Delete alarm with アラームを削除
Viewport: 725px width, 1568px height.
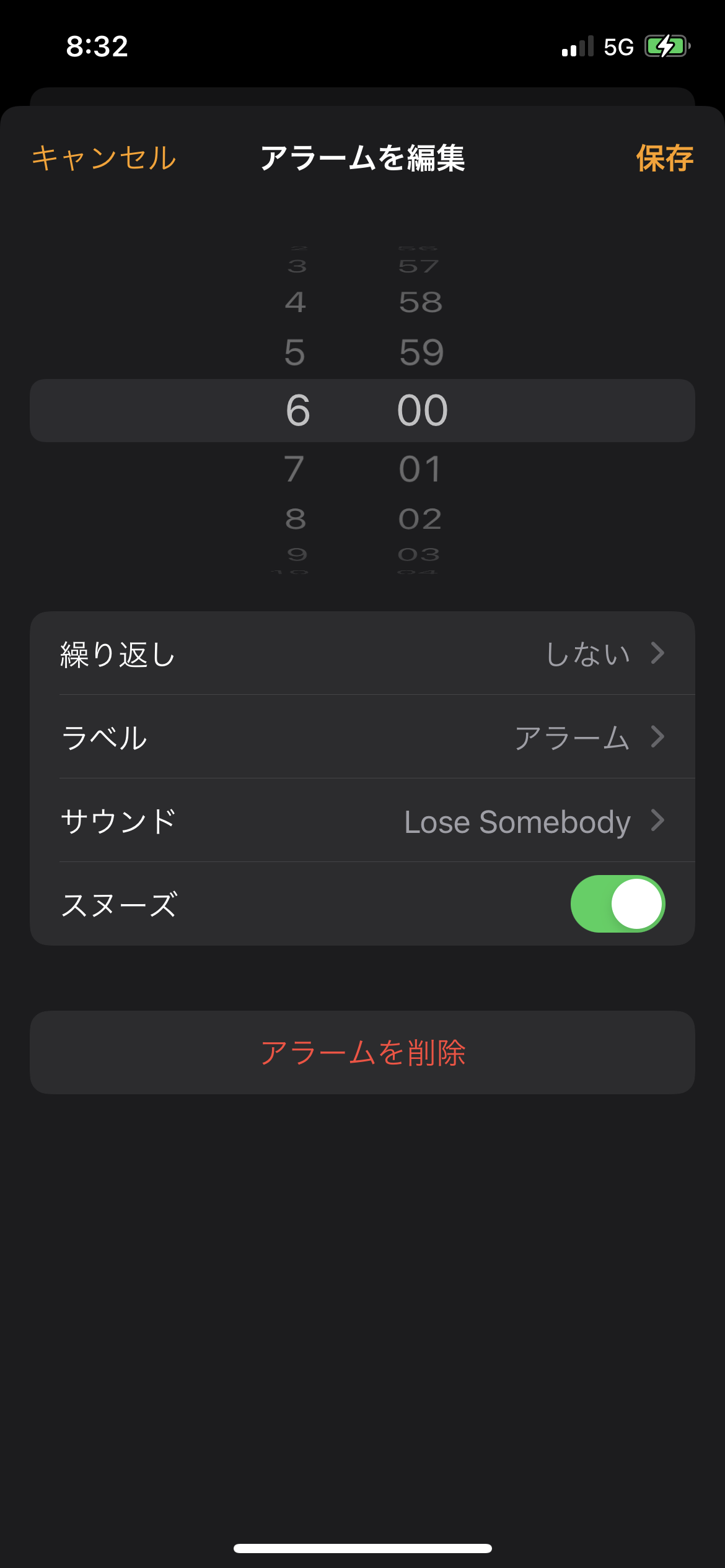tap(362, 1052)
